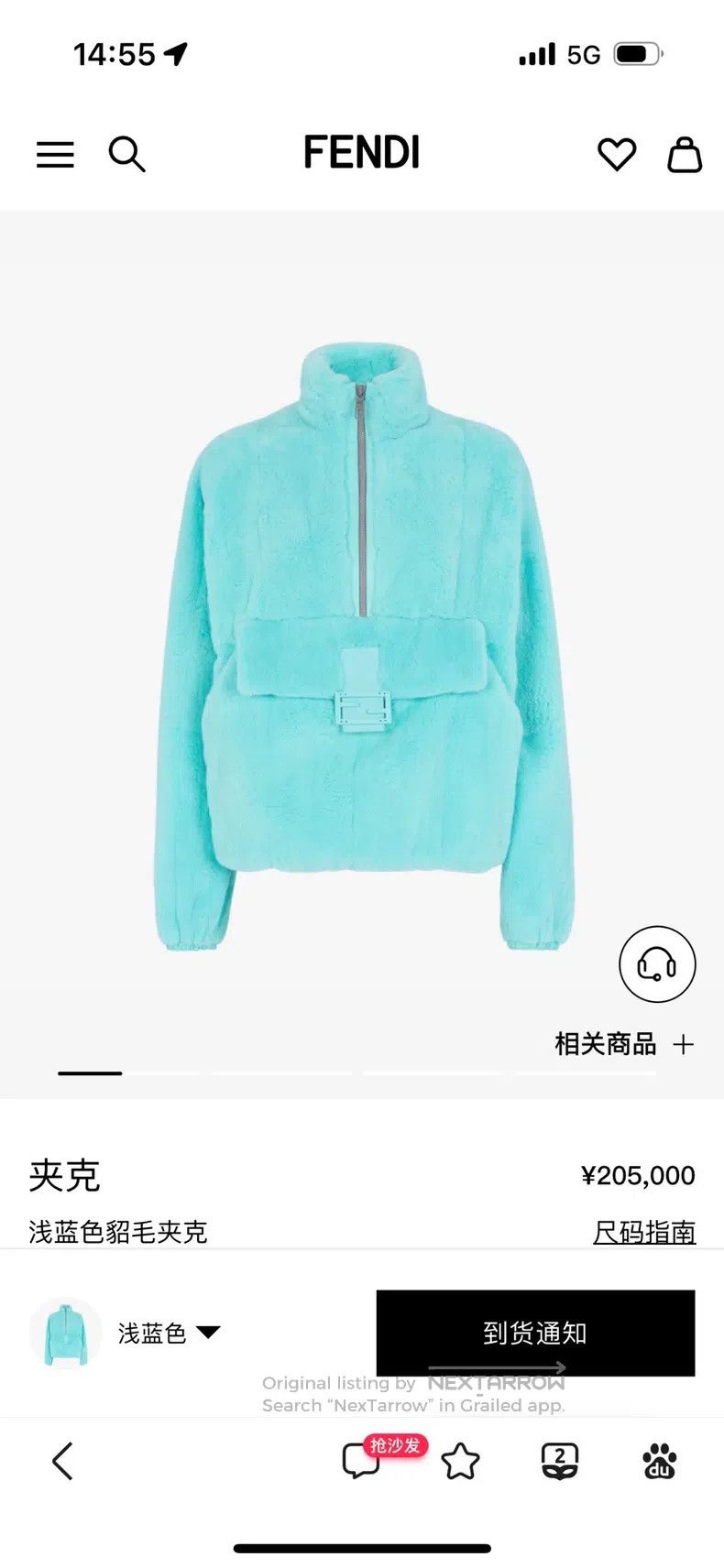Open the light blue fur jacket image
724x1568 pixels.
pos(363,646)
